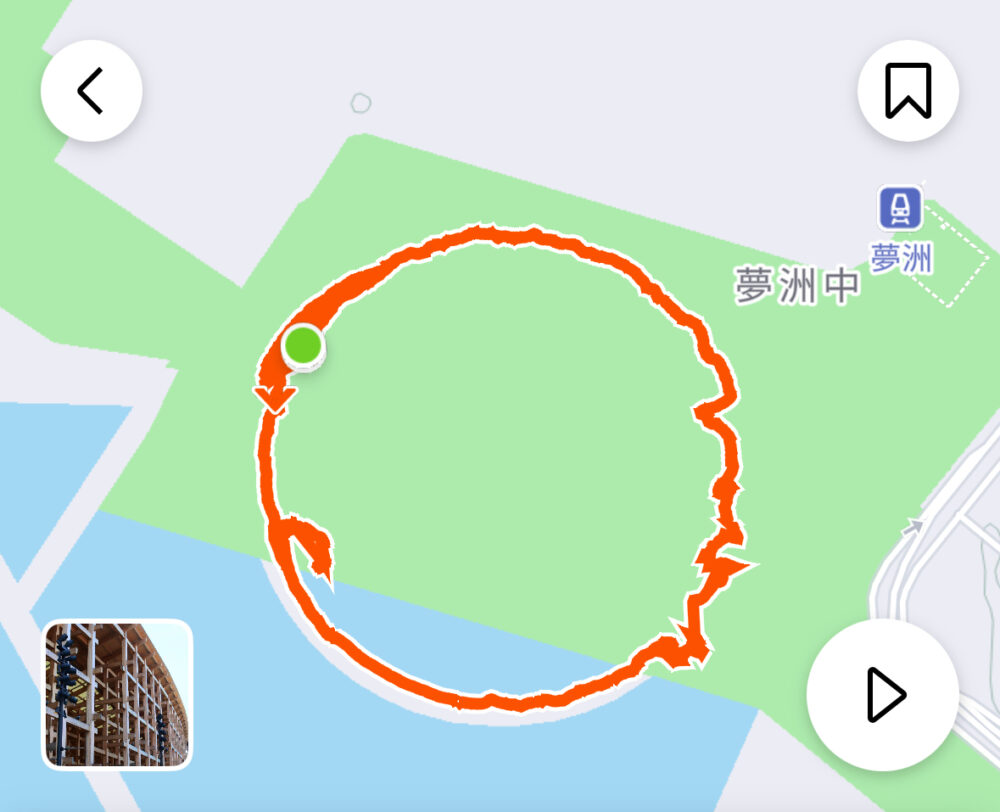Bookmark this route
This screenshot has height=812, width=1000.
[908, 91]
